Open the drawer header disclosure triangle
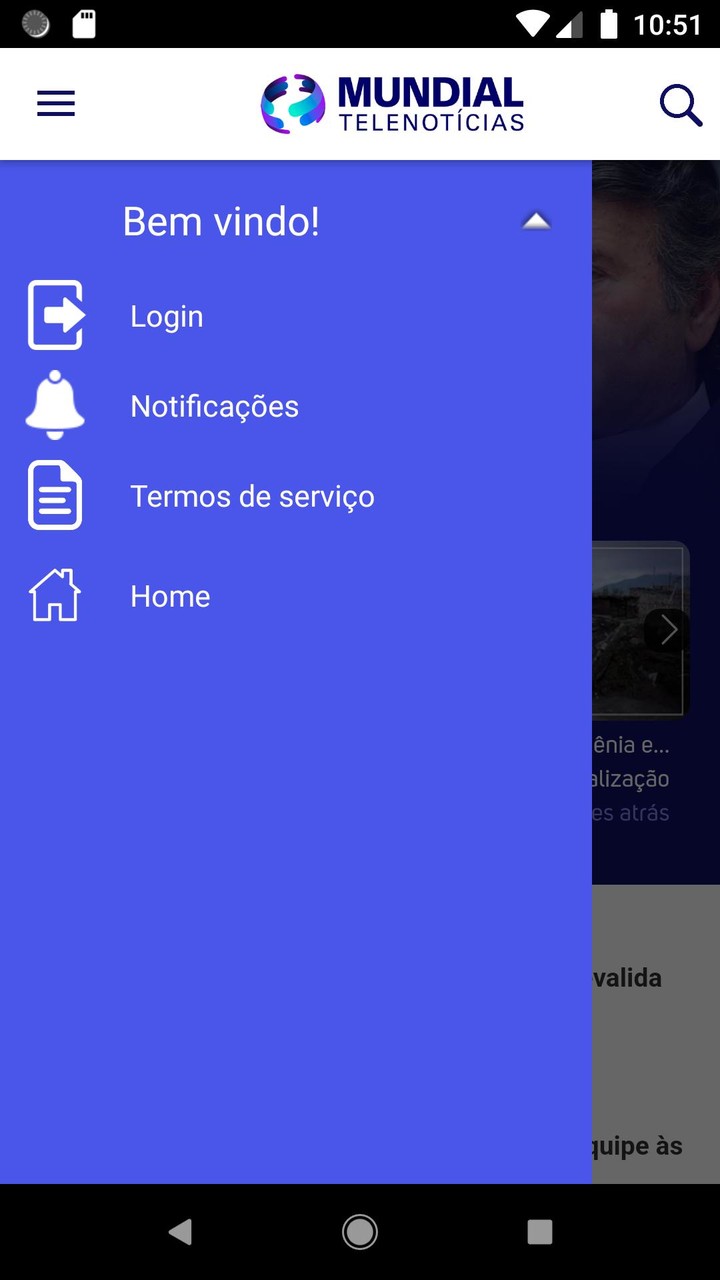 tap(537, 219)
